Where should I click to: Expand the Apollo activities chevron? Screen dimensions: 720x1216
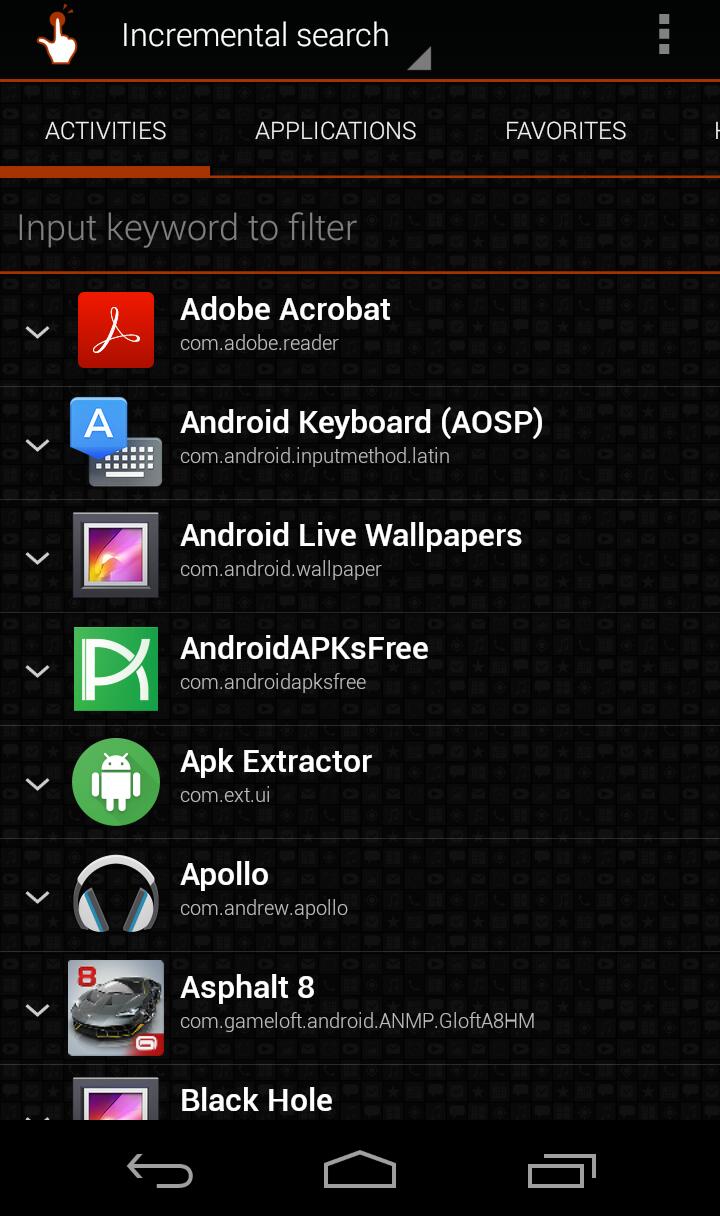pyautogui.click(x=37, y=896)
